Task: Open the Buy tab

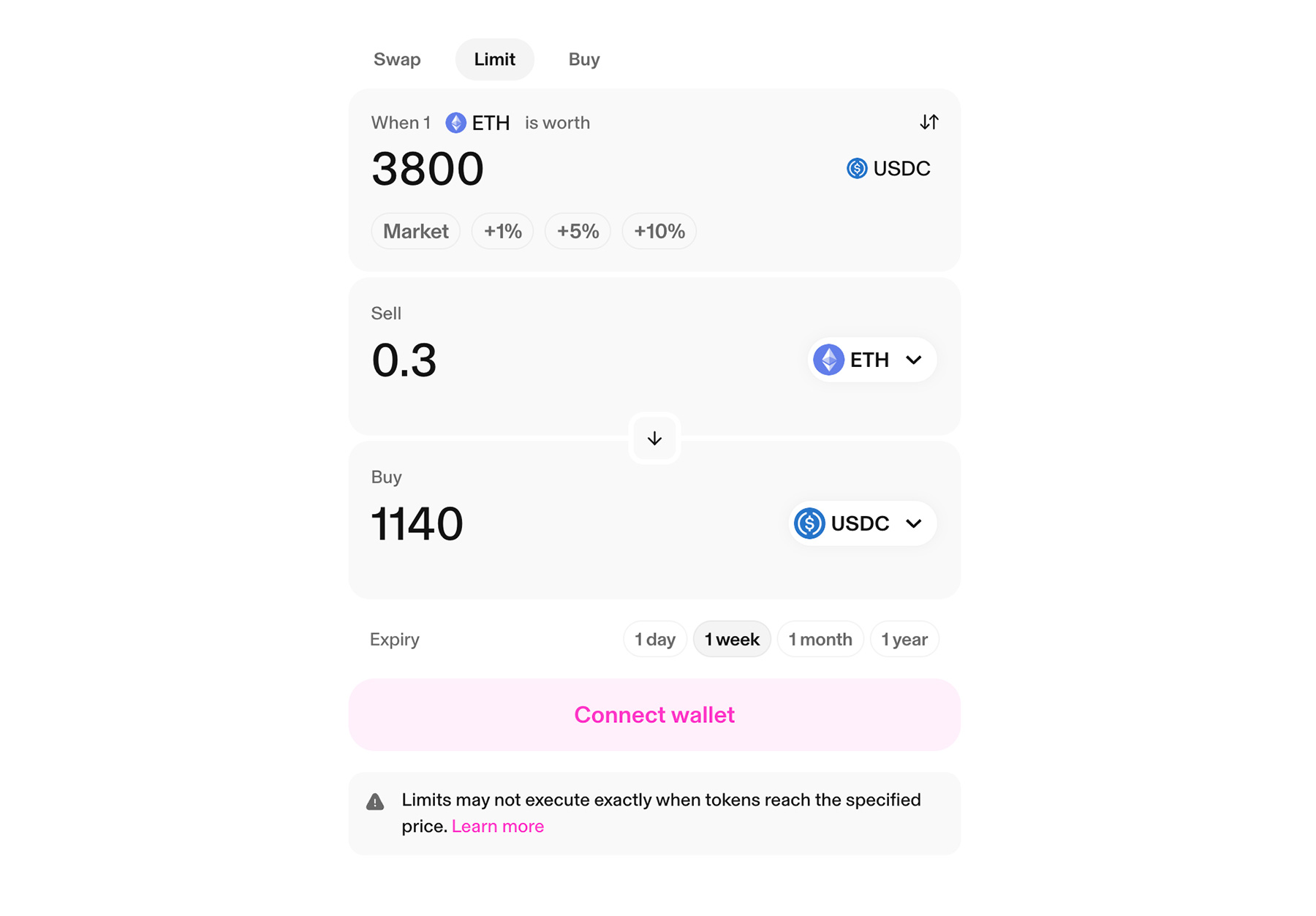Action: 583,59
